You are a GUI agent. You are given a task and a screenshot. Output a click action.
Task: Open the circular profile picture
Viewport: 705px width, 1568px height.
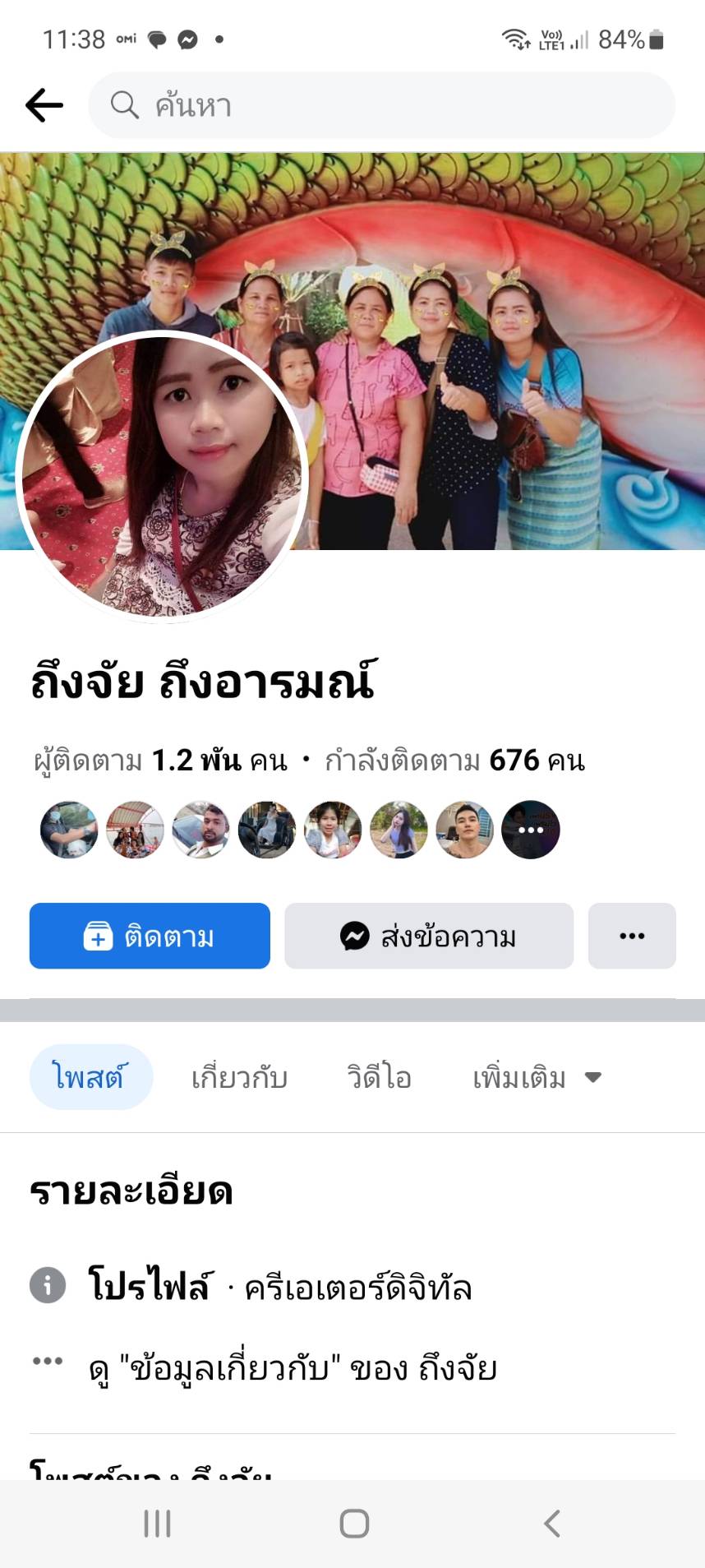(162, 477)
